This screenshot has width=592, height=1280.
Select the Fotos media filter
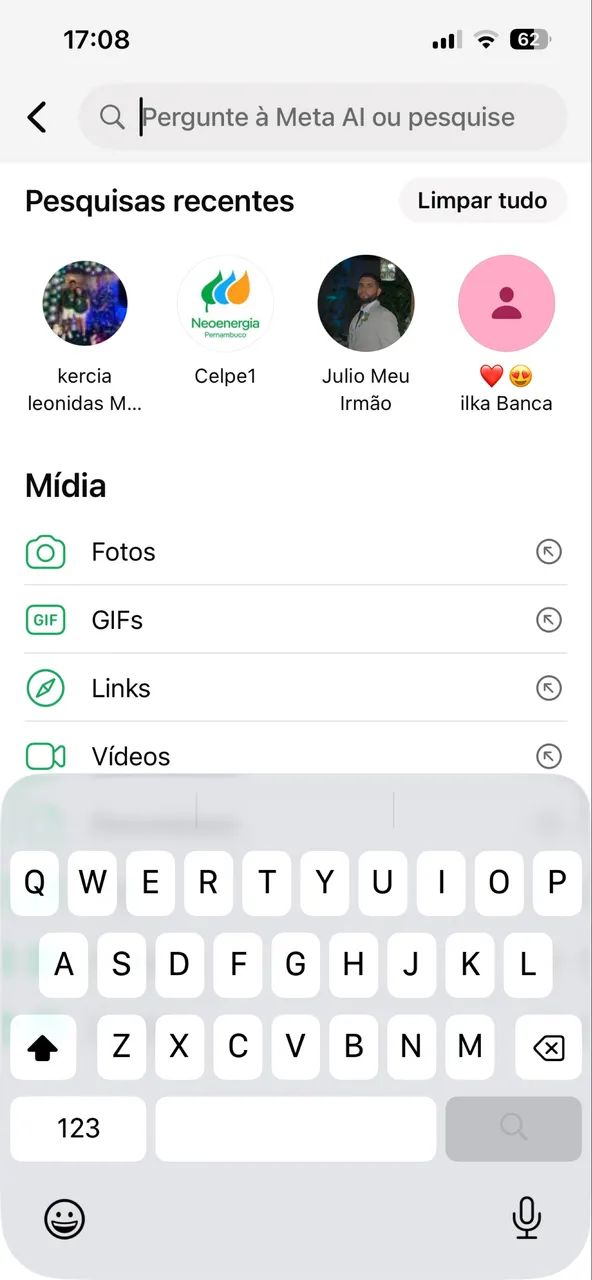[x=296, y=552]
